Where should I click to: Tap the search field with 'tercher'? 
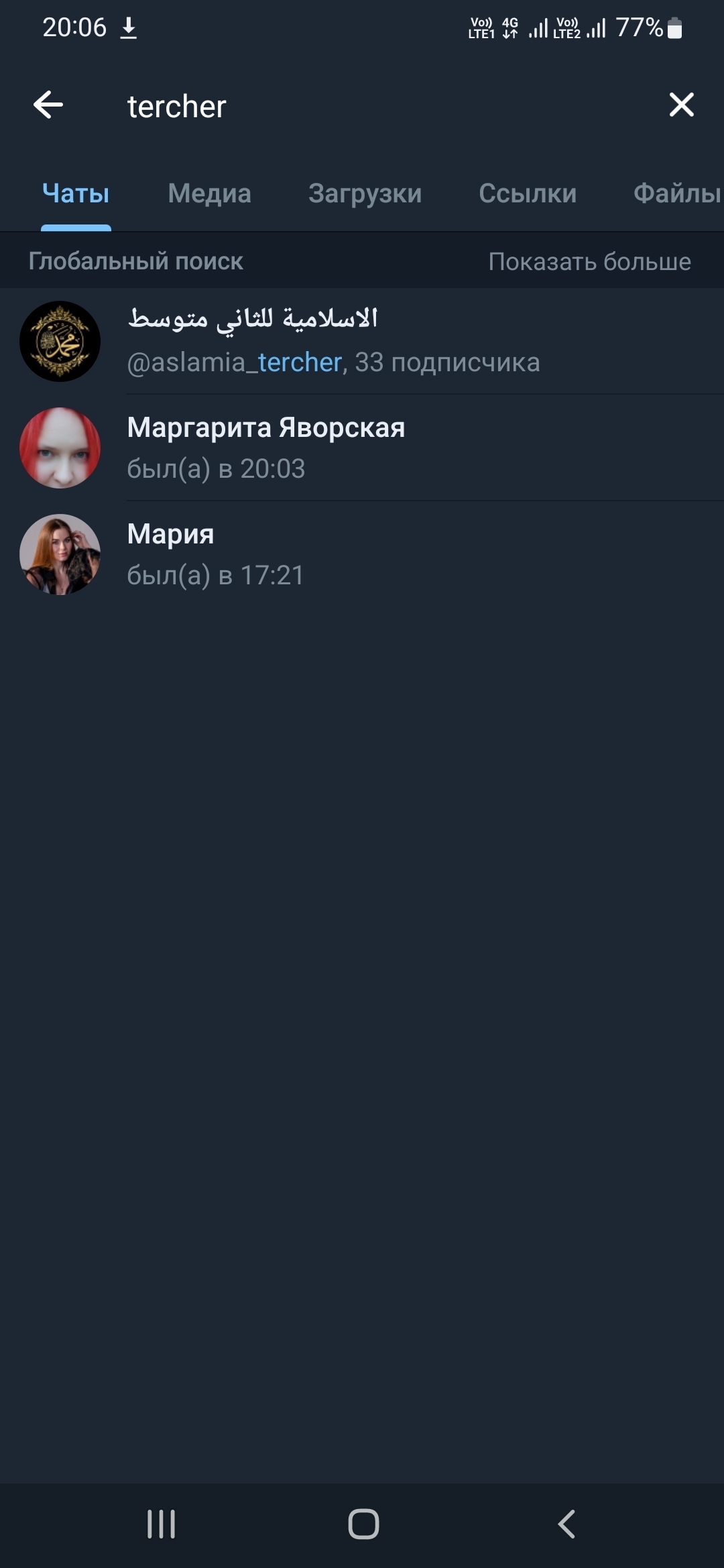click(x=375, y=107)
